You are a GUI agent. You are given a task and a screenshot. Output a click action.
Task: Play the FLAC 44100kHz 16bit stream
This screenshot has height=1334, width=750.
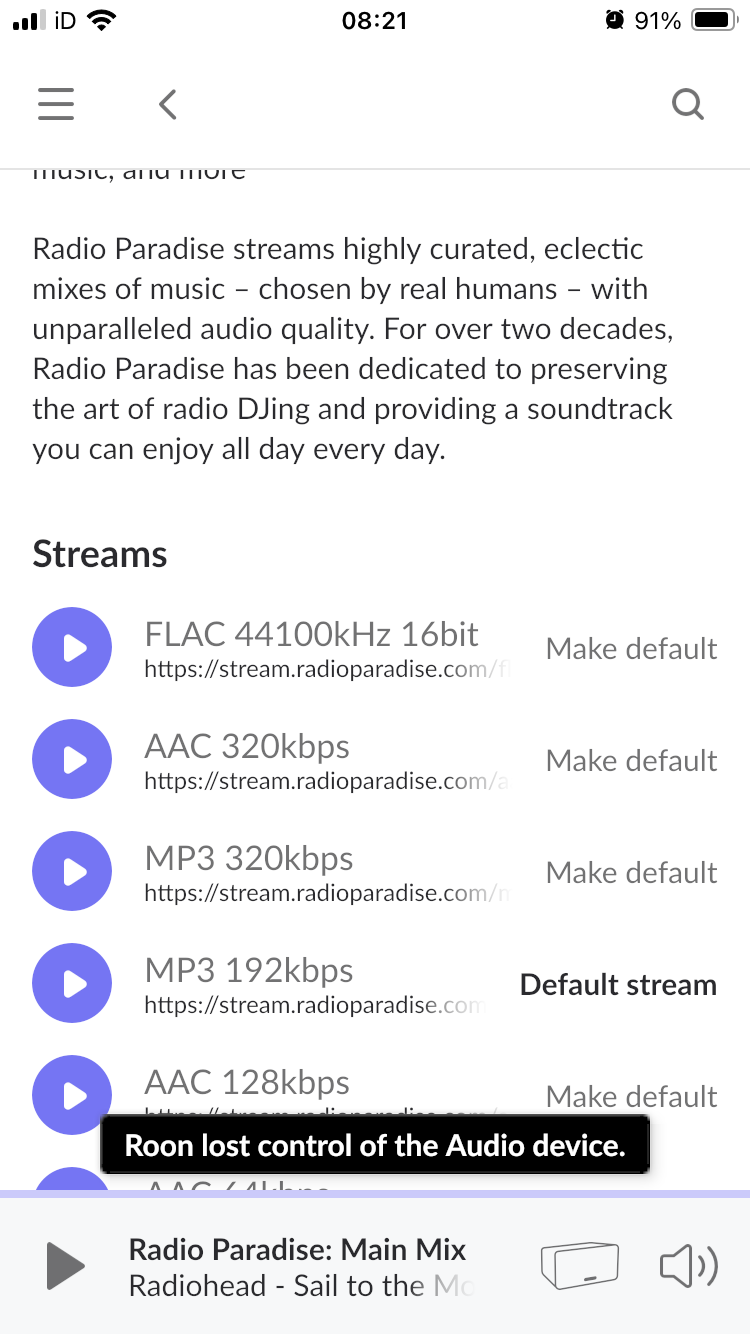pos(72,648)
